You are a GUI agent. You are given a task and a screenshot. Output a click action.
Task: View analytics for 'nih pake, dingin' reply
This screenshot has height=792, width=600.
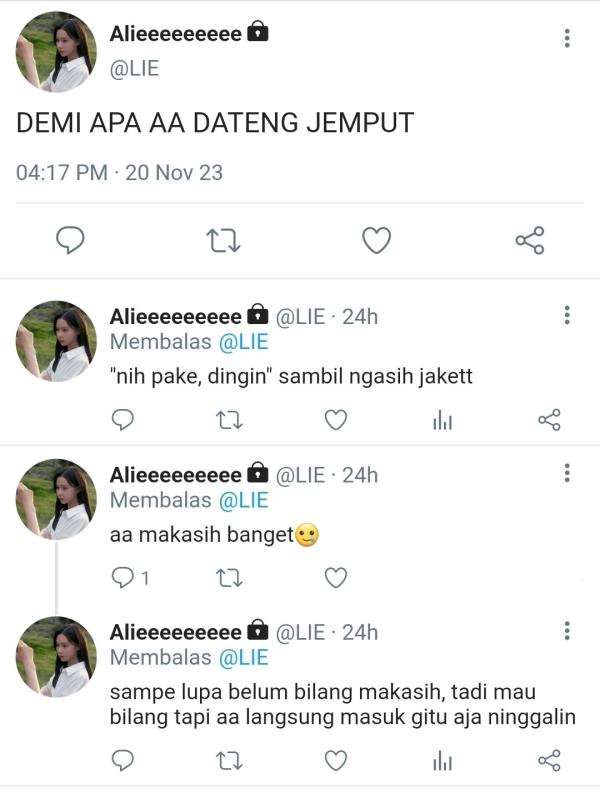442,420
